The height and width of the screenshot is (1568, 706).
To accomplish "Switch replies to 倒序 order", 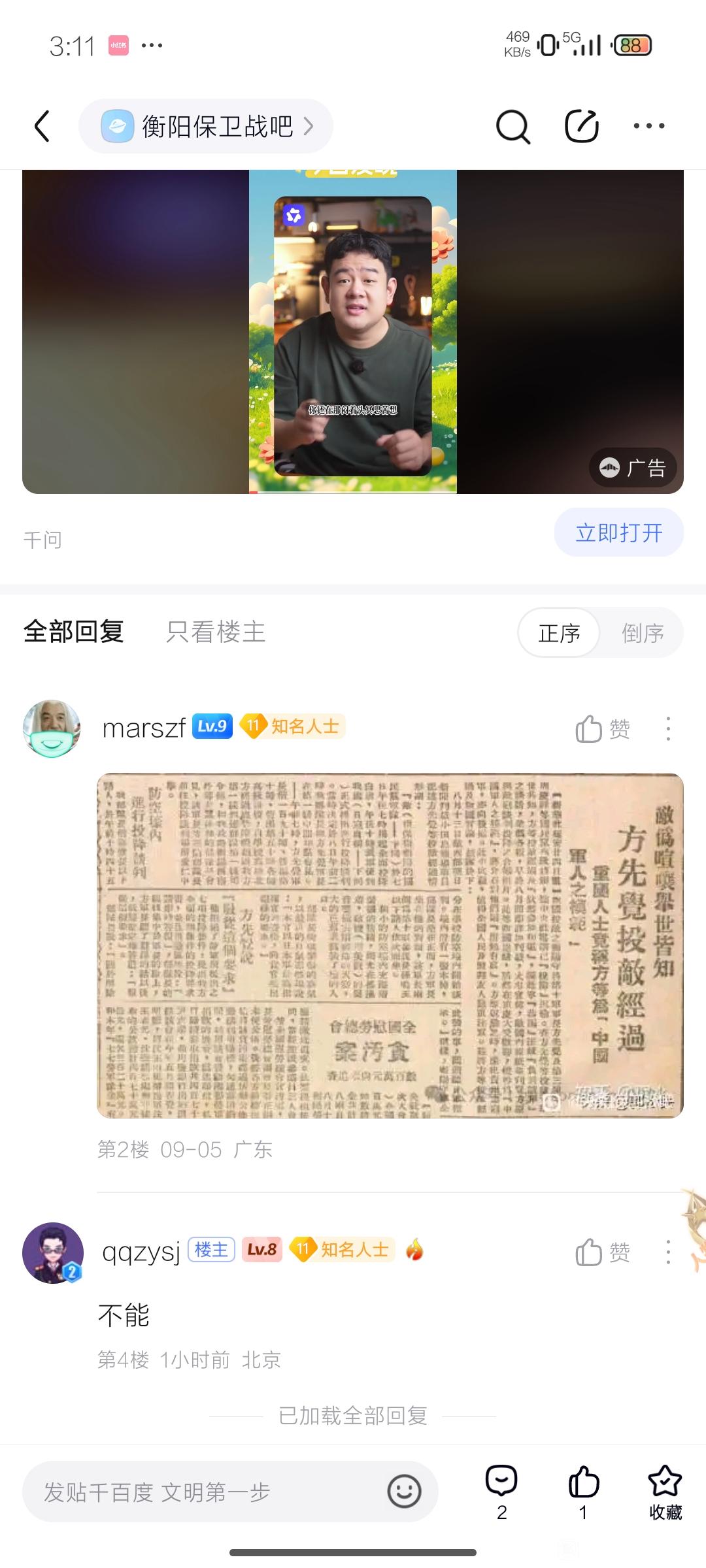I will [642, 632].
